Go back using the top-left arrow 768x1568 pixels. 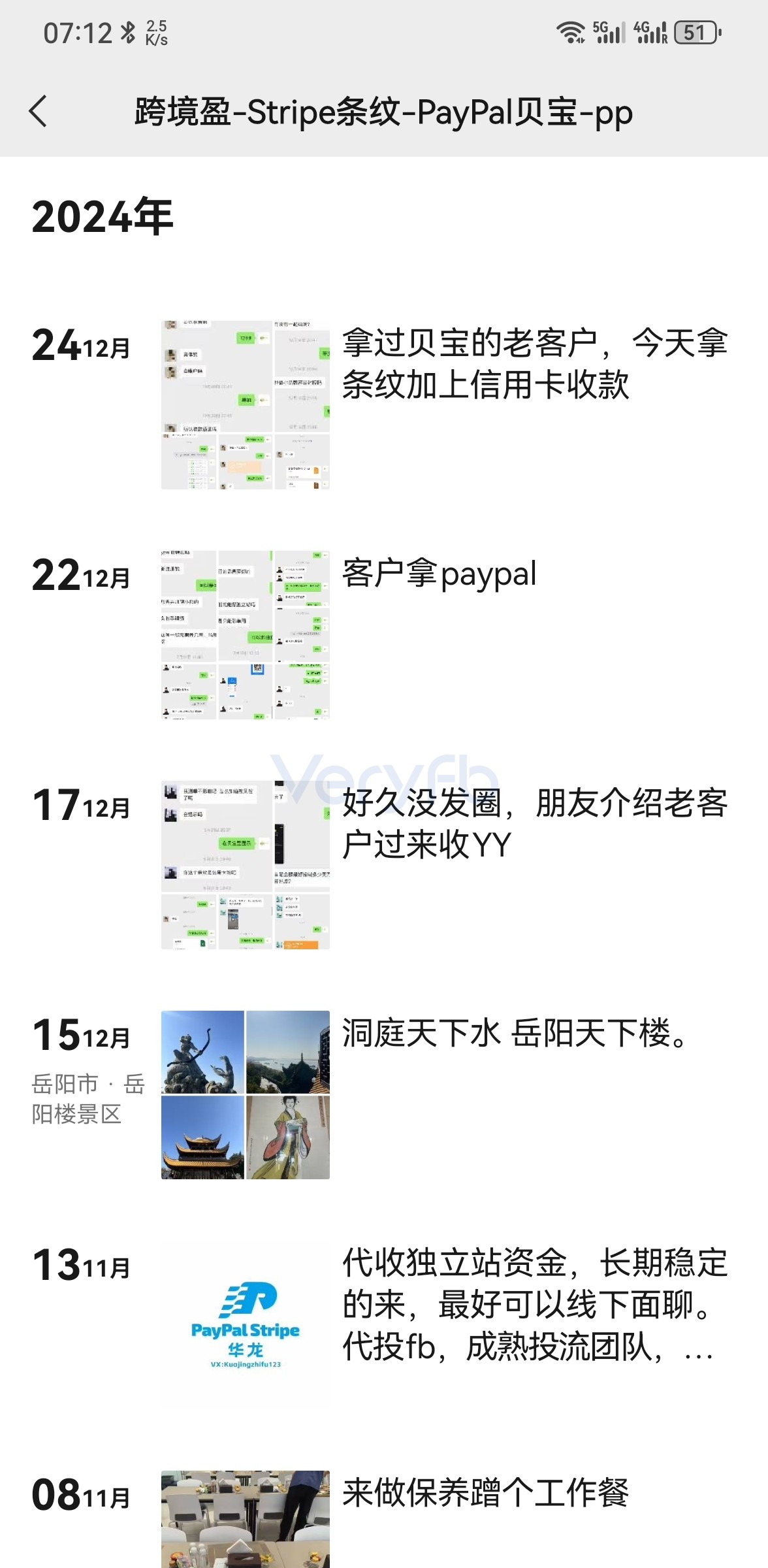tap(38, 111)
